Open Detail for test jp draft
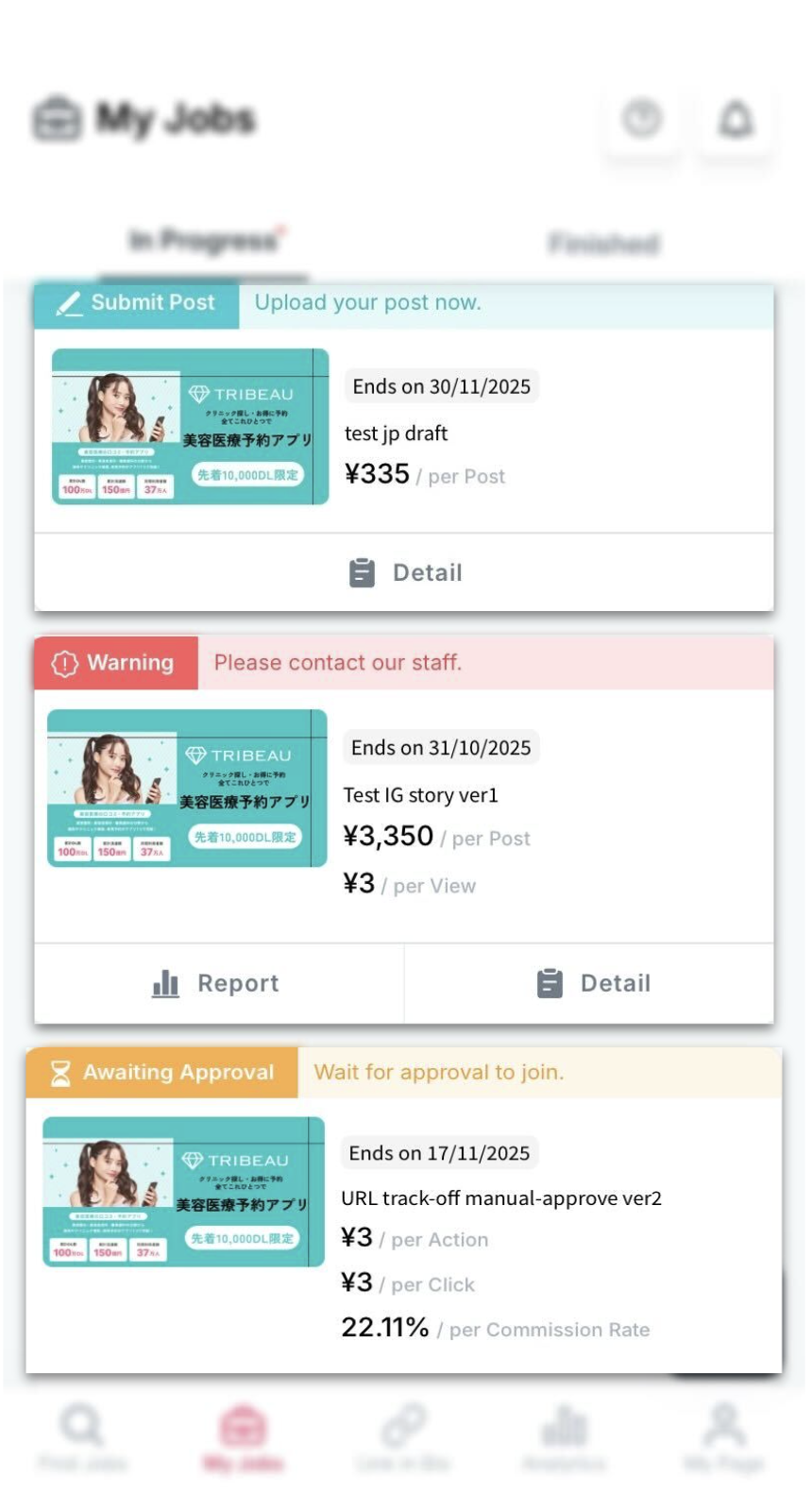 [x=404, y=573]
